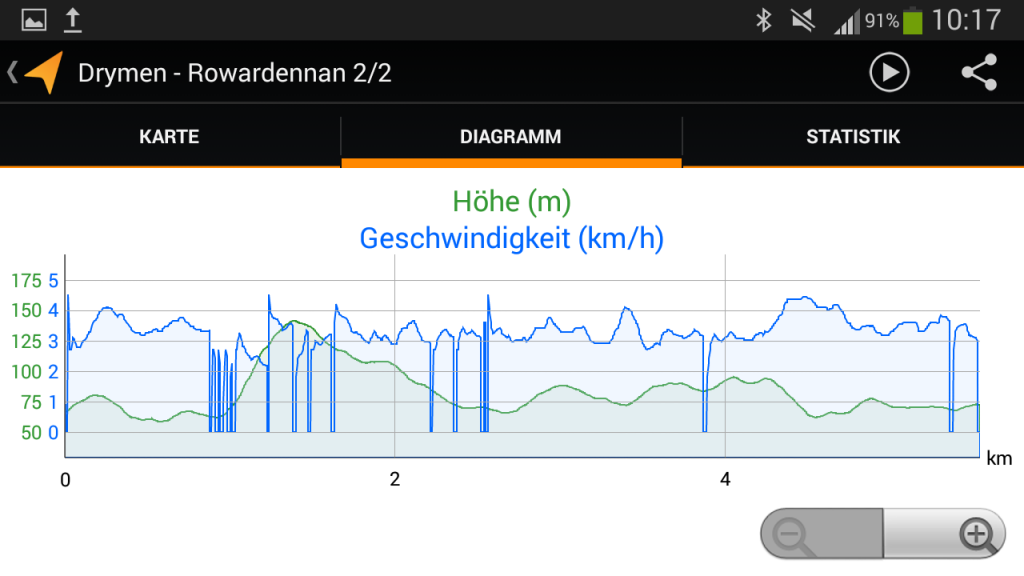The width and height of the screenshot is (1024, 576).
Task: Share the Drymen - Rowardennan track
Action: tap(979, 73)
